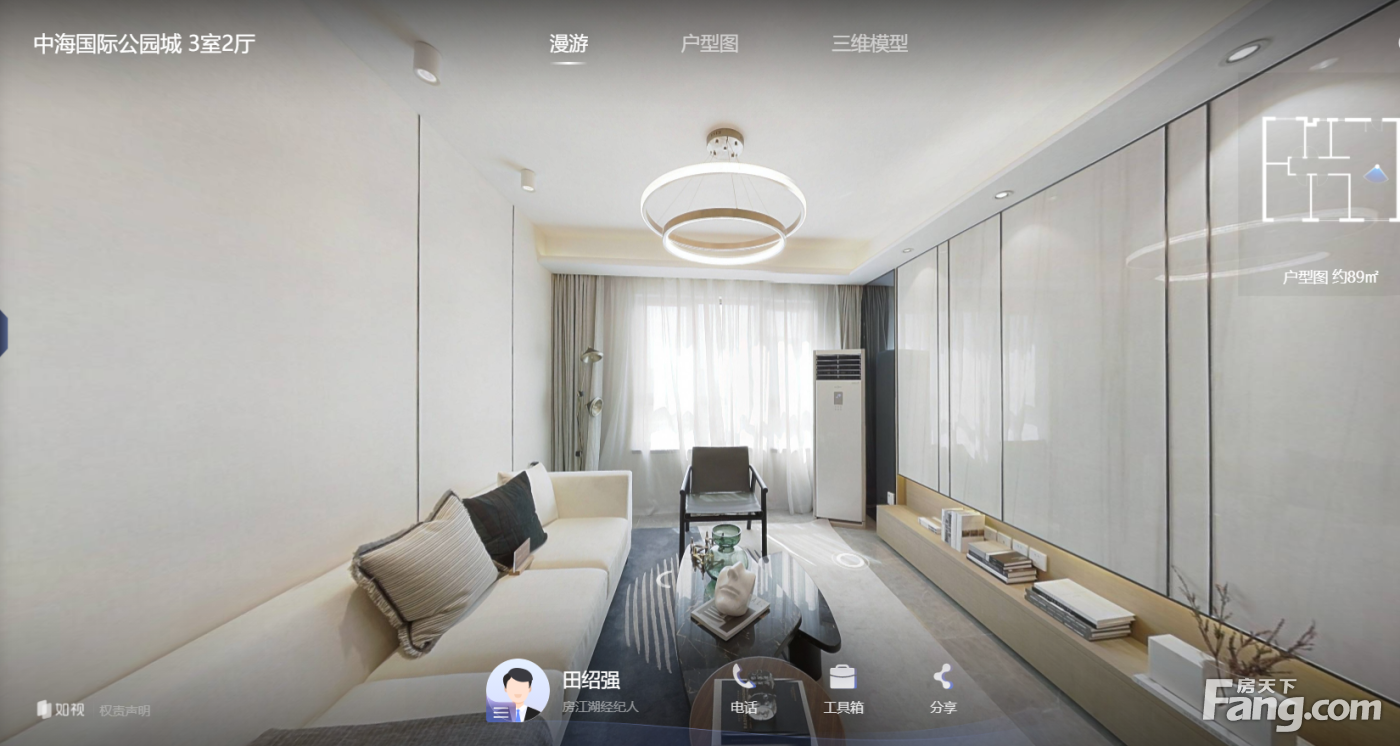Switch to the 漫游 tab
This screenshot has width=1400, height=746.
pos(568,44)
